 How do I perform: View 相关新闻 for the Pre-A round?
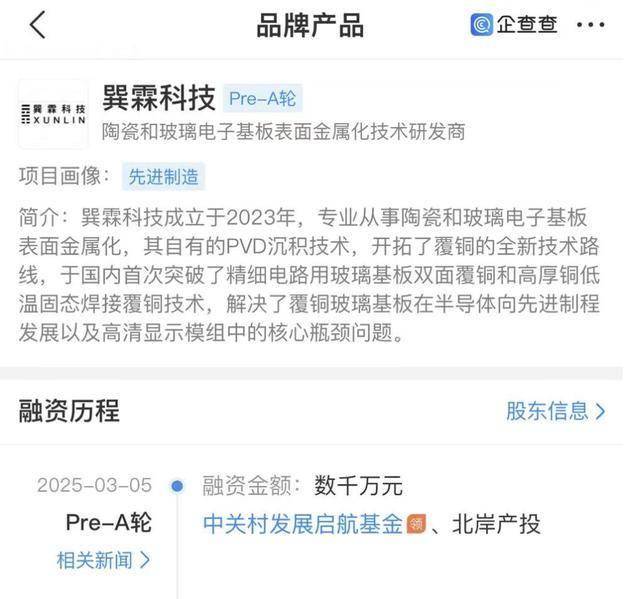[x=103, y=560]
